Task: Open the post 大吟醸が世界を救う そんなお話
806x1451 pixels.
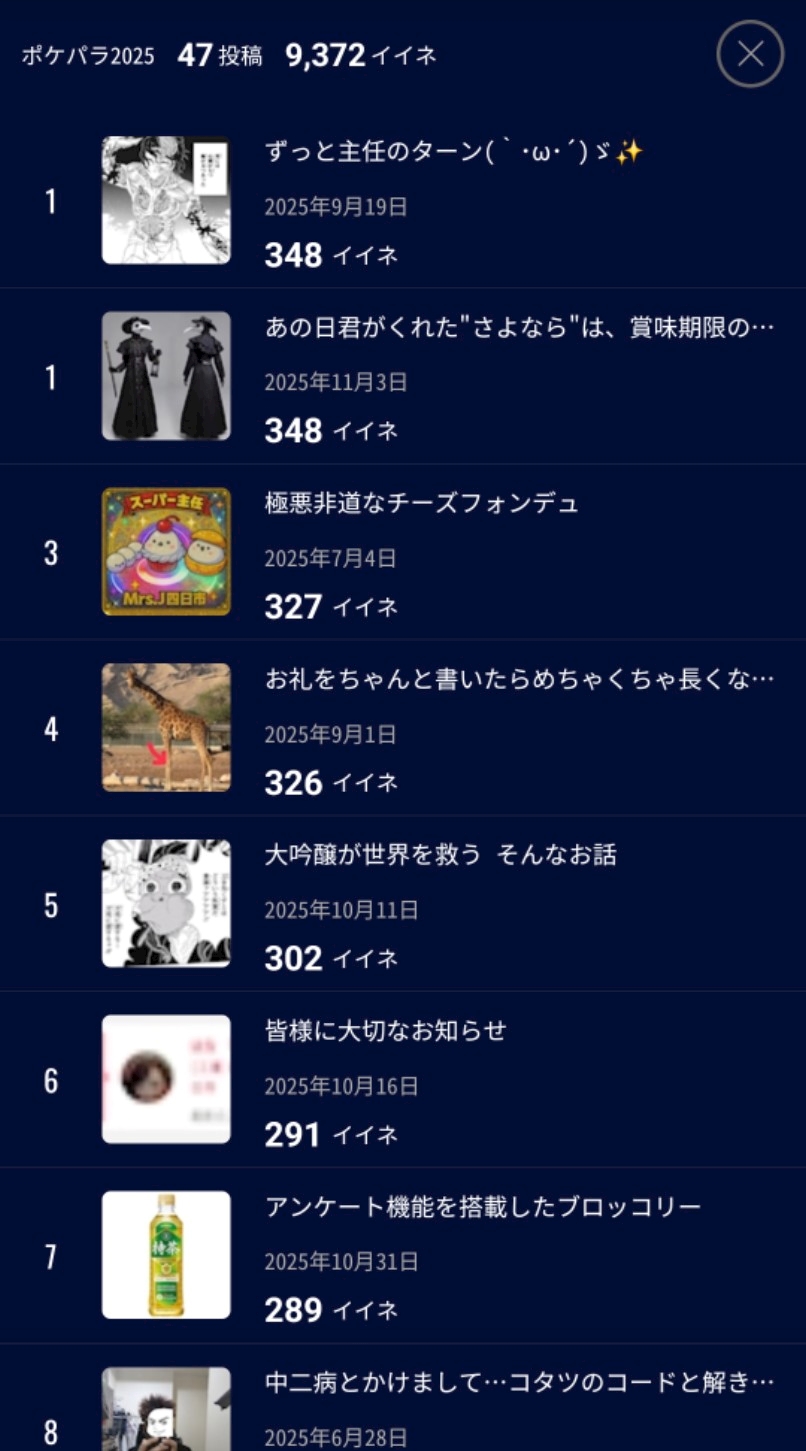Action: coord(403,904)
